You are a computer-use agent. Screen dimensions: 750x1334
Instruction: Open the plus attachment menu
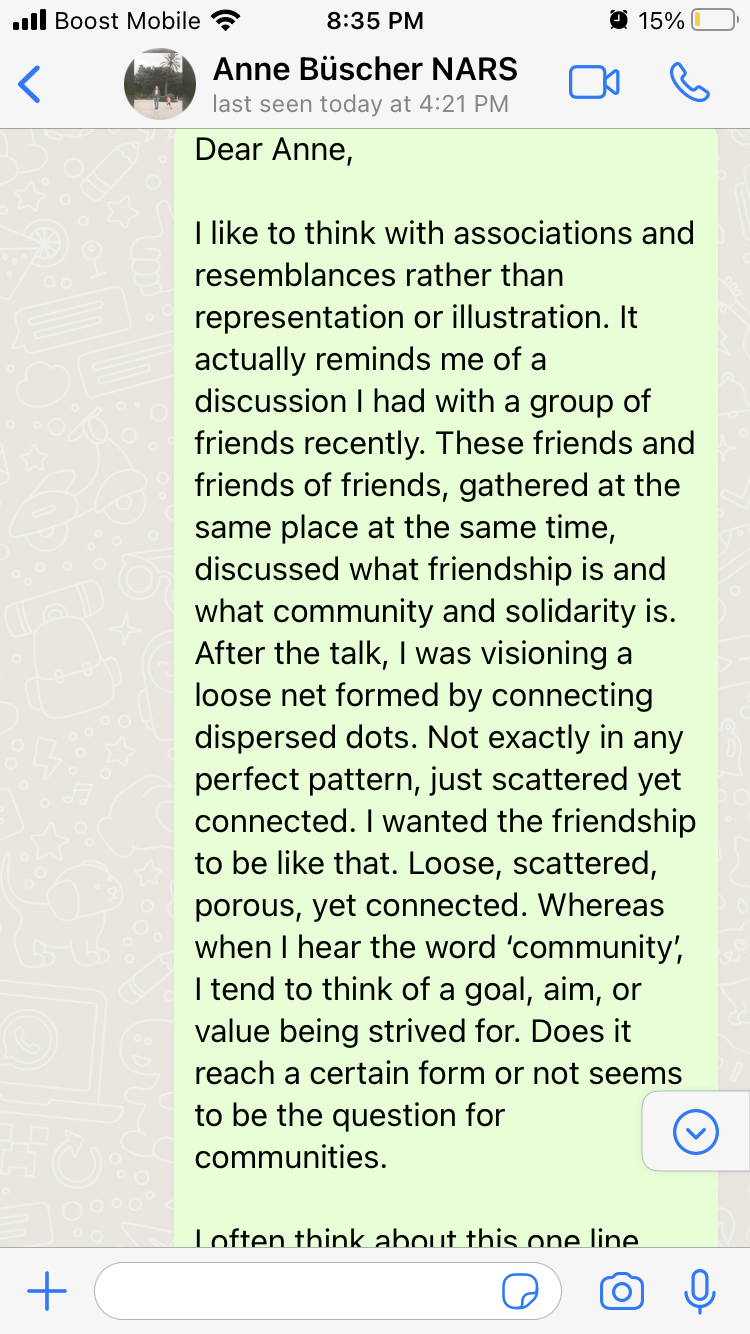(46, 1292)
